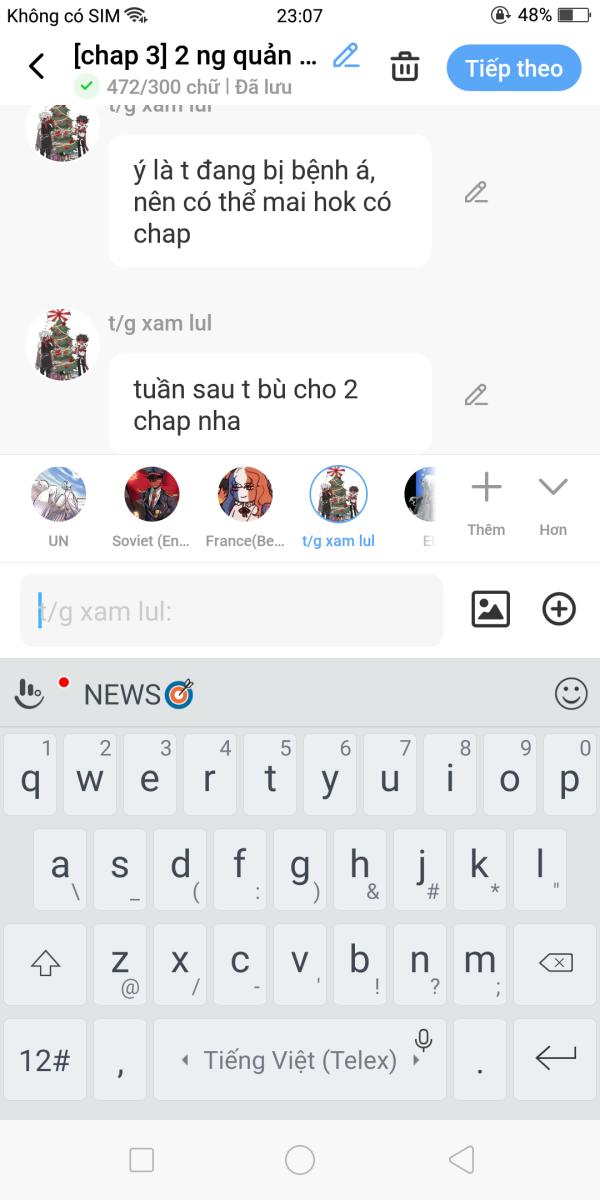The height and width of the screenshot is (1200, 600).
Task: Insert an image into the chat story
Action: point(490,609)
